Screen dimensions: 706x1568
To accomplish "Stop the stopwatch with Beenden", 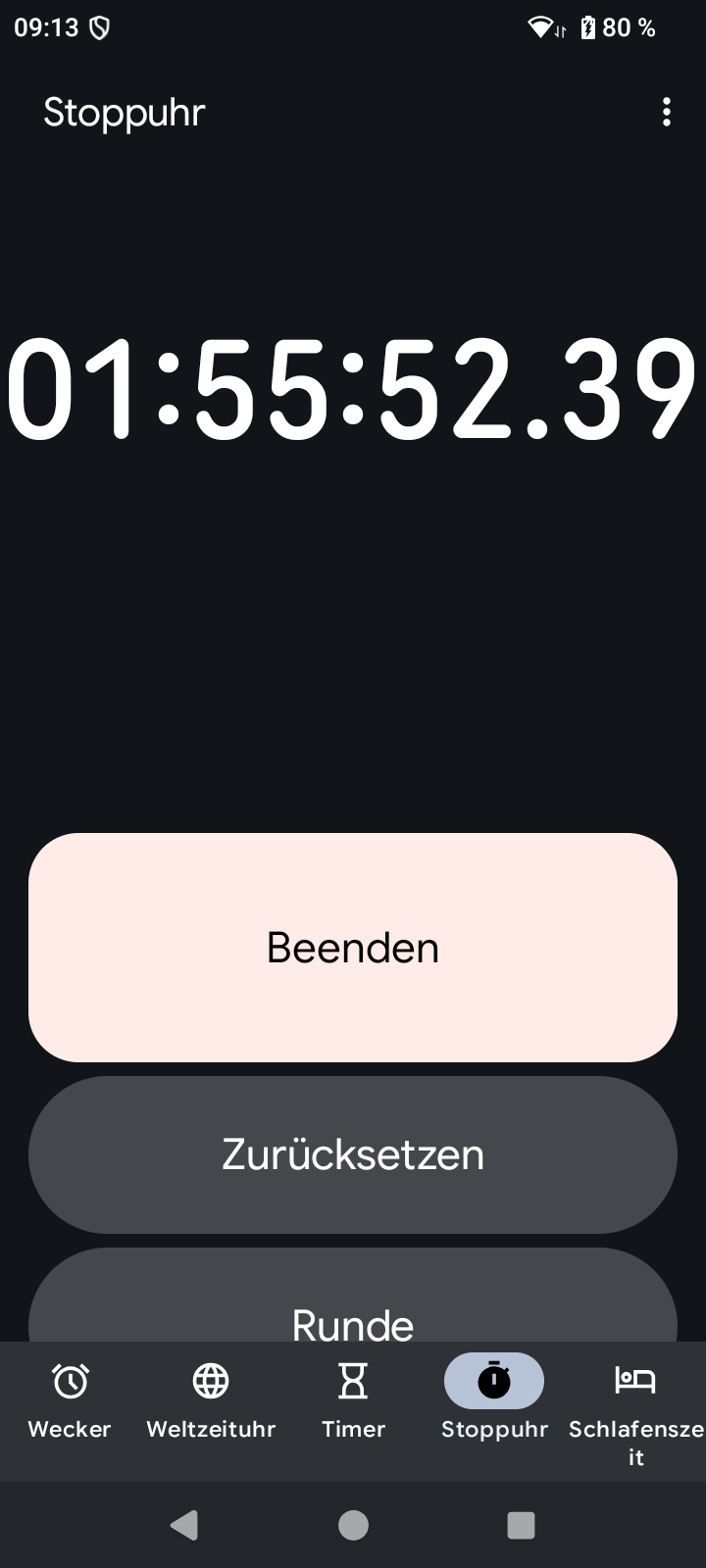I will coord(353,948).
